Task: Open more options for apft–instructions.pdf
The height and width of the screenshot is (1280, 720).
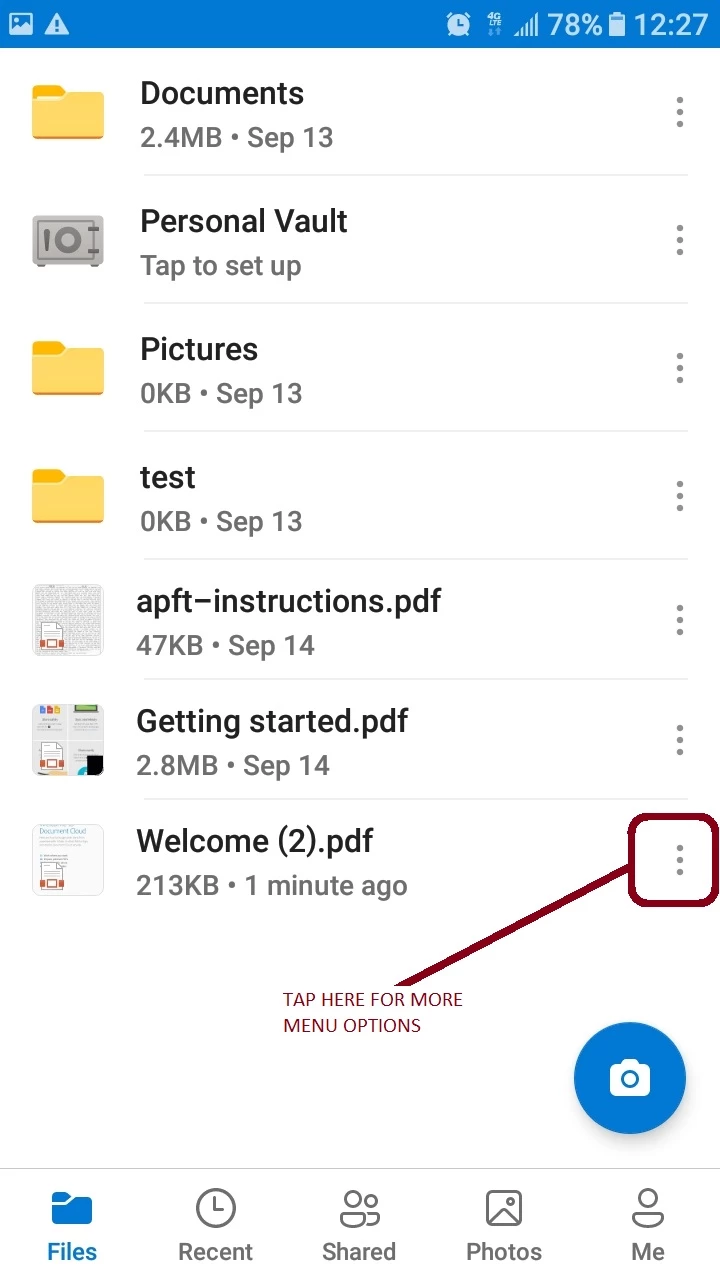Action: tap(680, 620)
